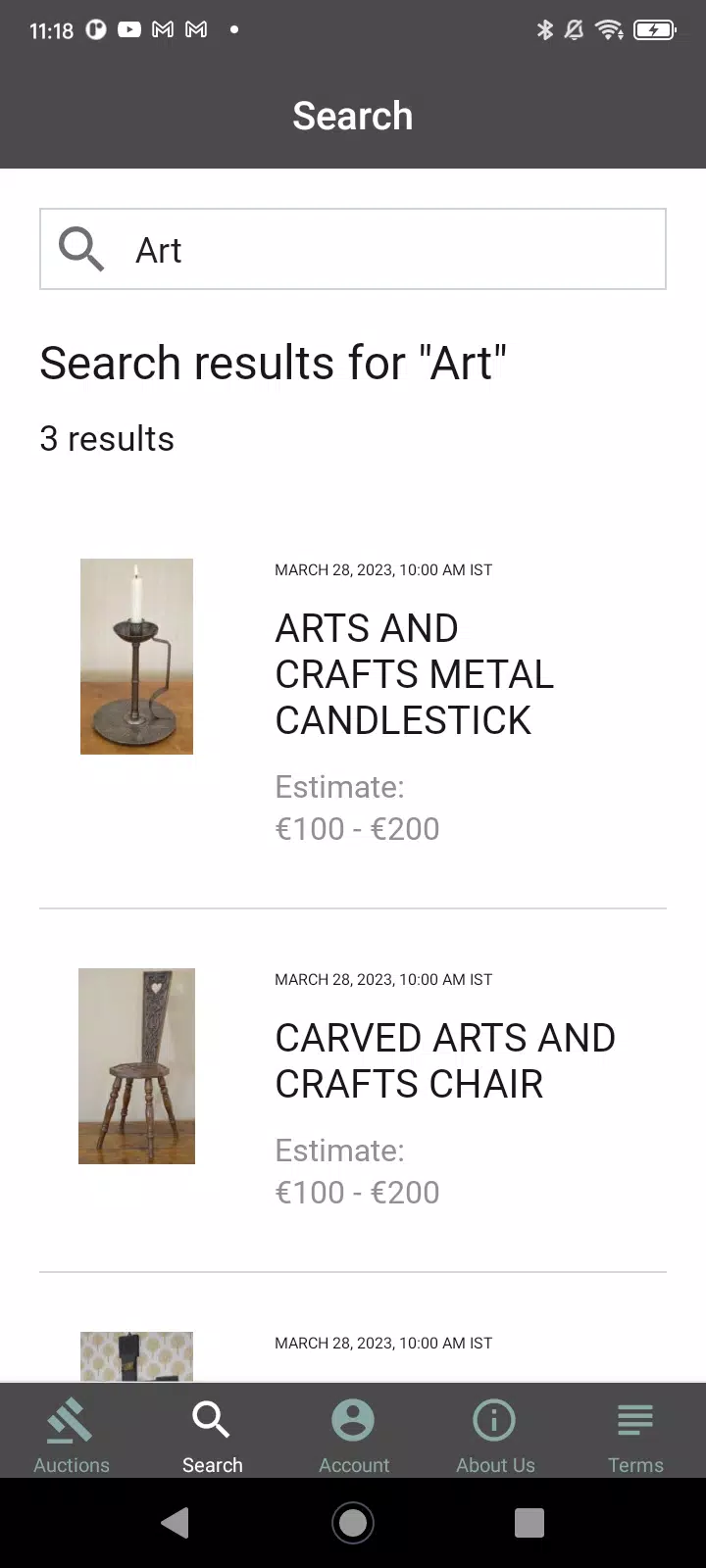This screenshot has height=1568, width=706.
Task: Select the Search tab in bottom navigation
Action: [212, 1435]
